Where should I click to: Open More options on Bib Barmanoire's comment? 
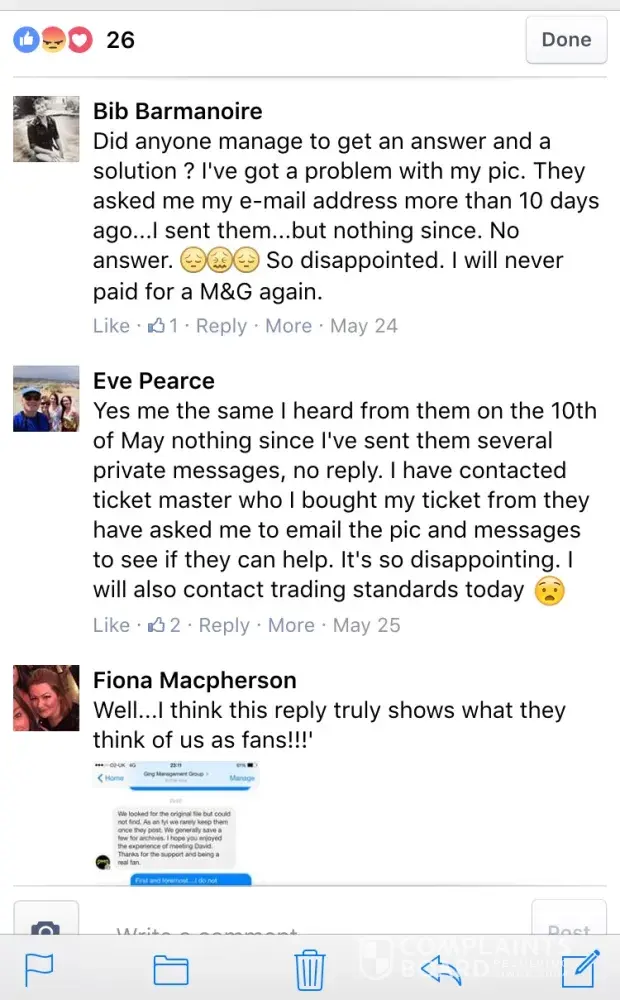[288, 326]
